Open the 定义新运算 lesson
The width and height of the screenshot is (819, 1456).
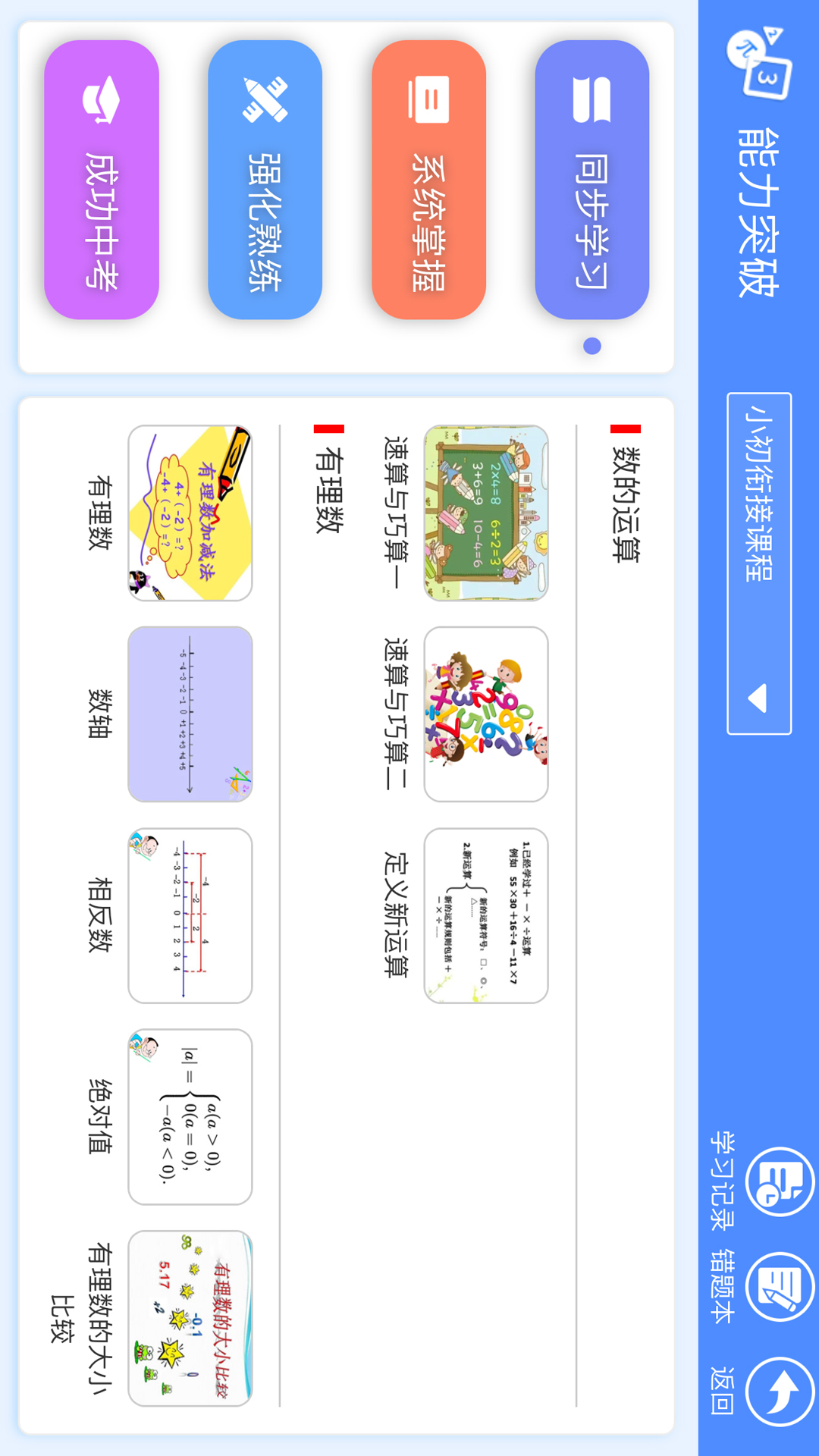click(x=486, y=915)
